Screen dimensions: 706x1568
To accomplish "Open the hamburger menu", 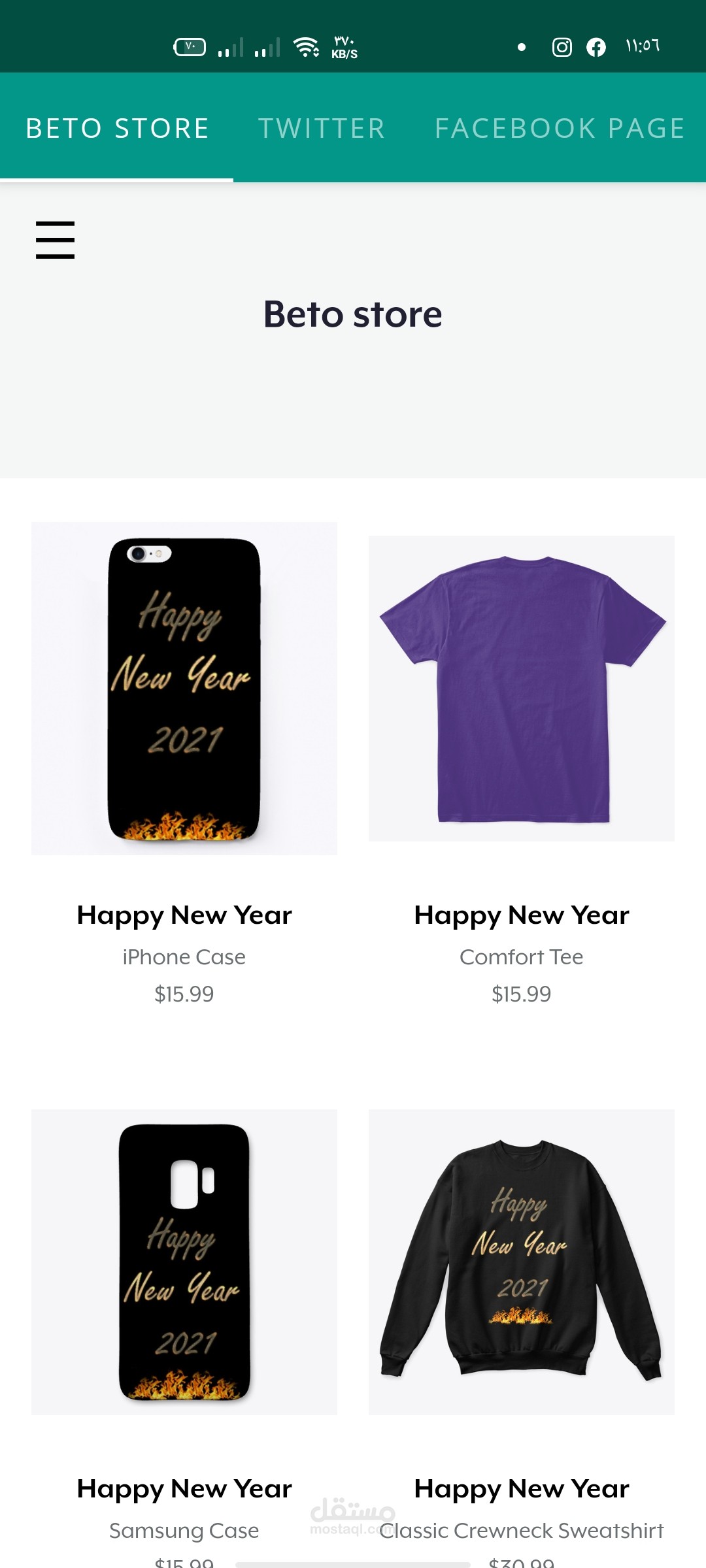I will coord(55,240).
